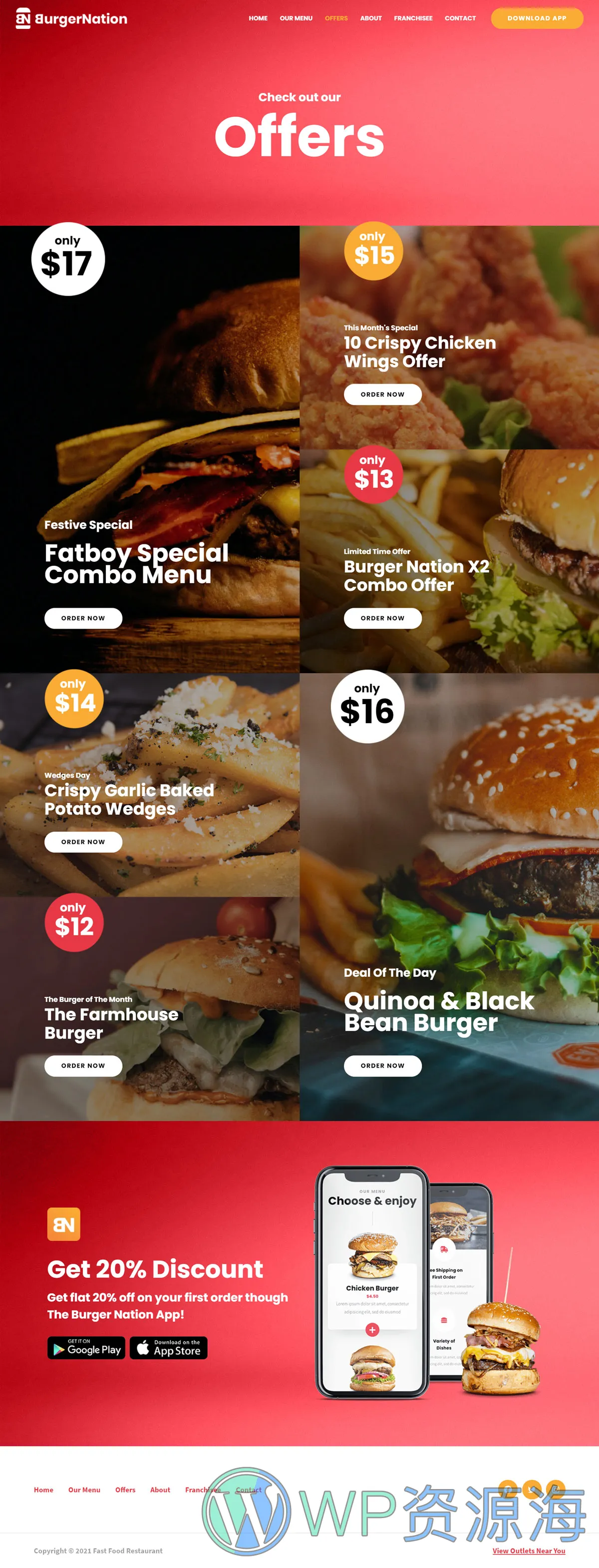The height and width of the screenshot is (1568, 599).
Task: Tap the Download App button
Action: tap(536, 18)
